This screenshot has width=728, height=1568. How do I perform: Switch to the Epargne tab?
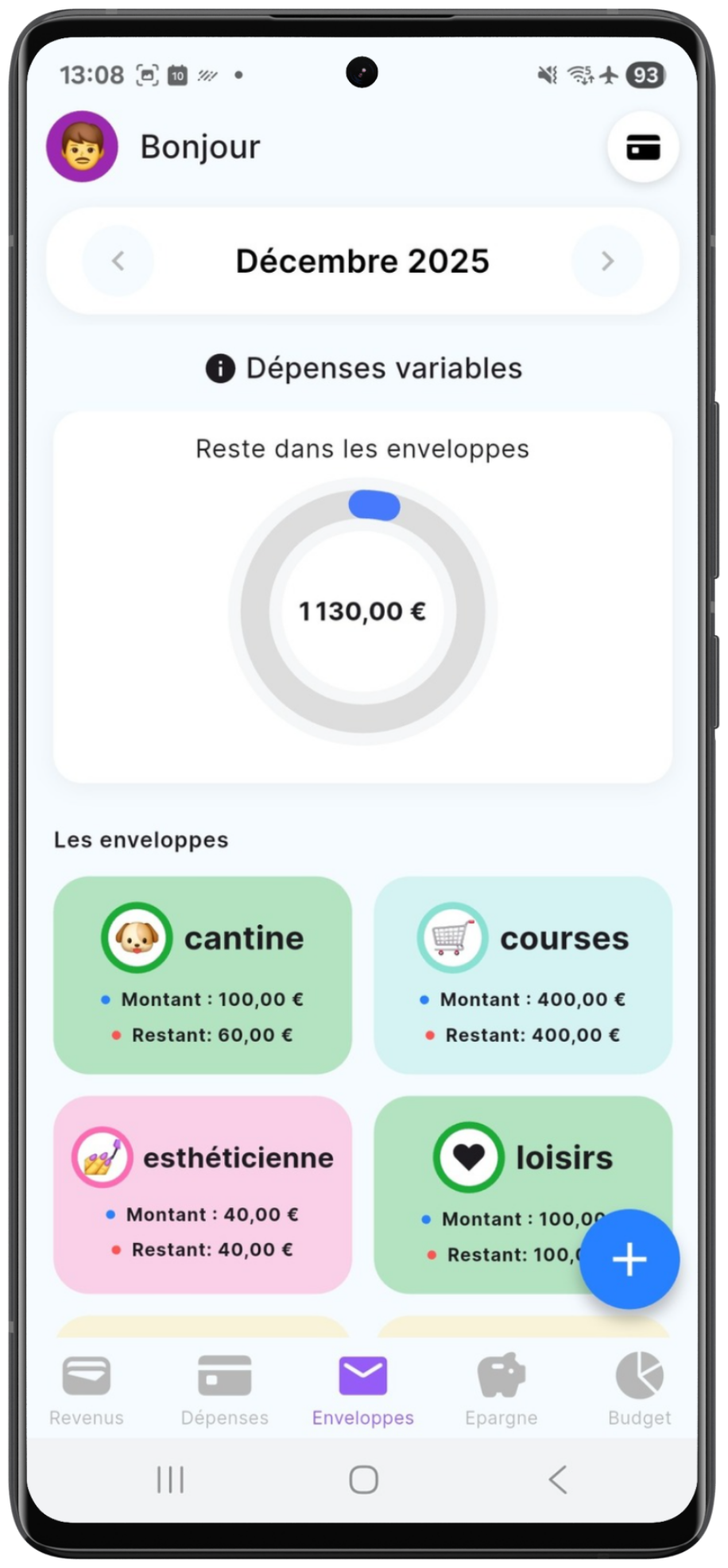(501, 1389)
